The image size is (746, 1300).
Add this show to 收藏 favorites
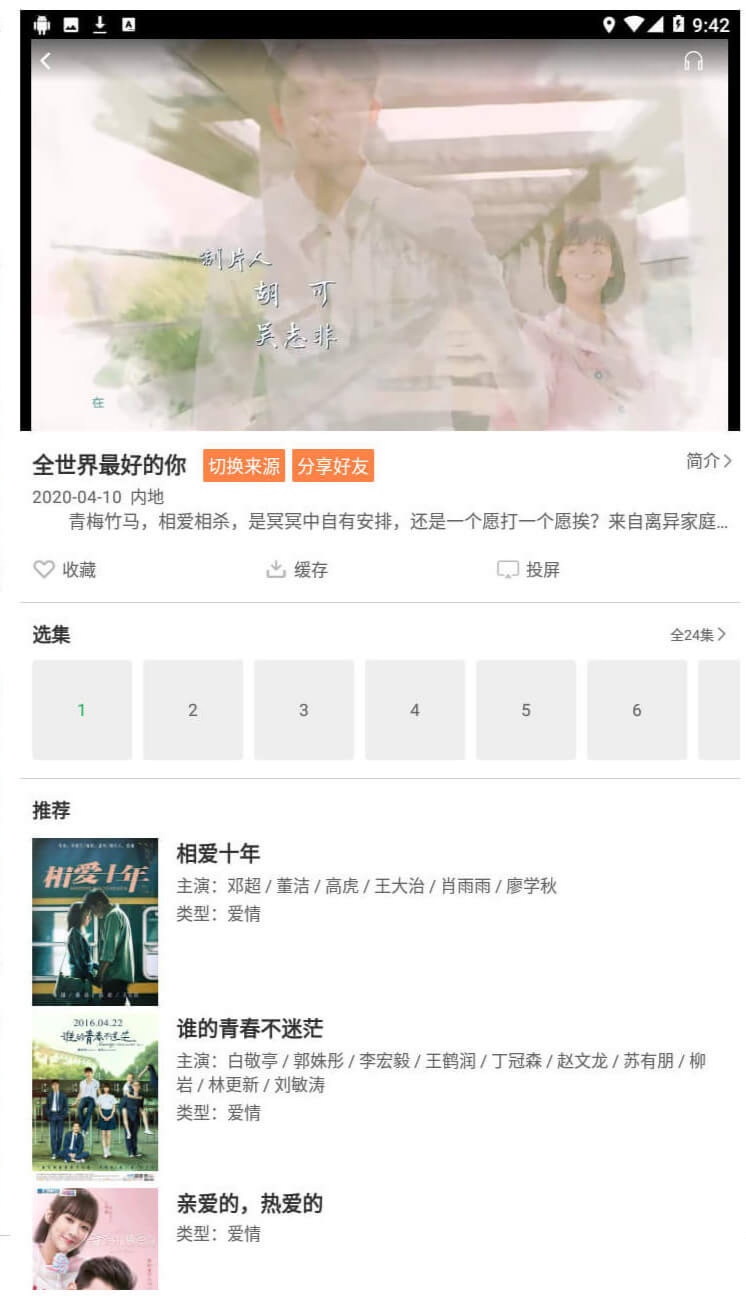(x=65, y=570)
